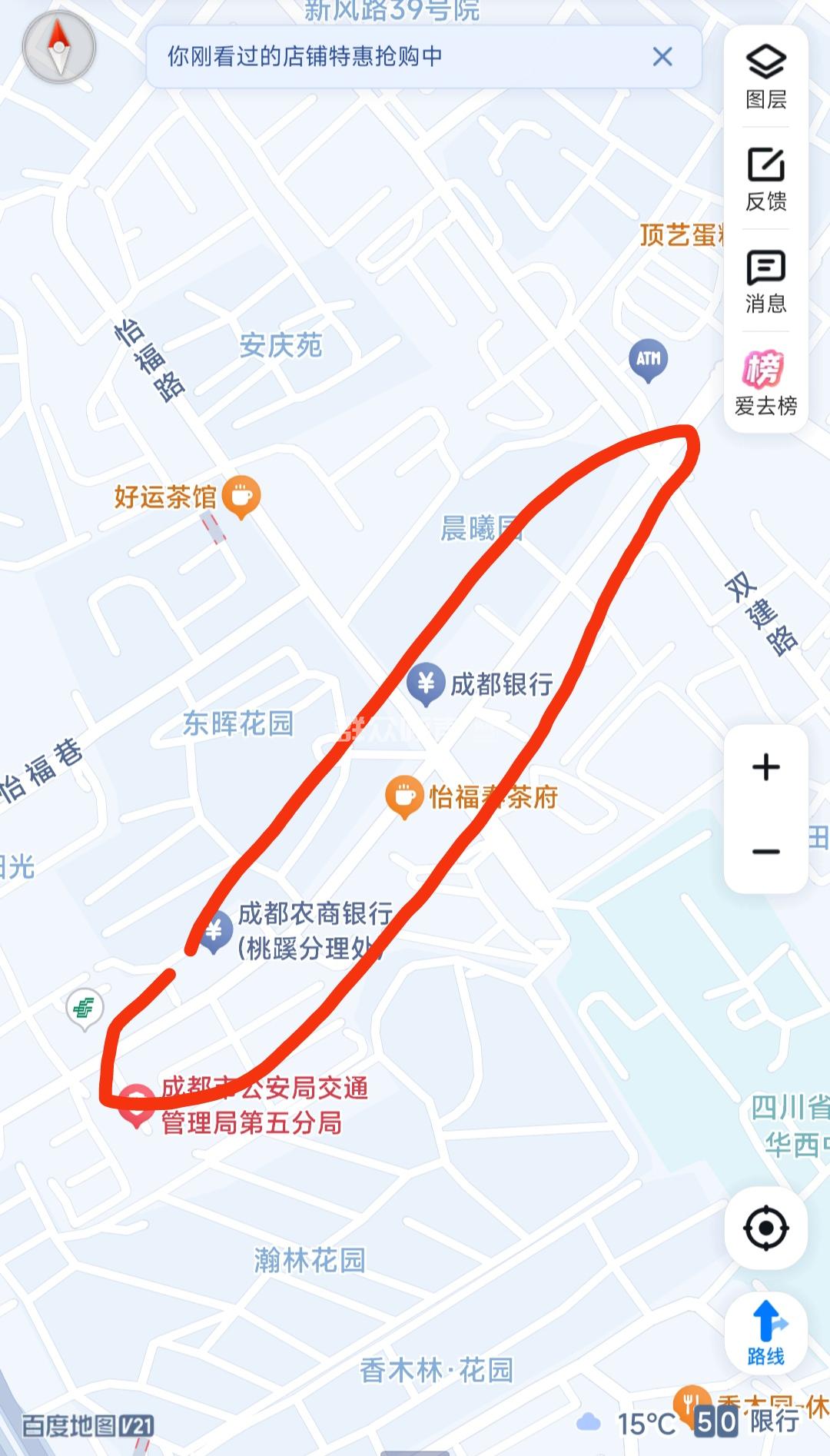Dismiss the shop deals banner
The width and height of the screenshot is (830, 1456).
[662, 57]
